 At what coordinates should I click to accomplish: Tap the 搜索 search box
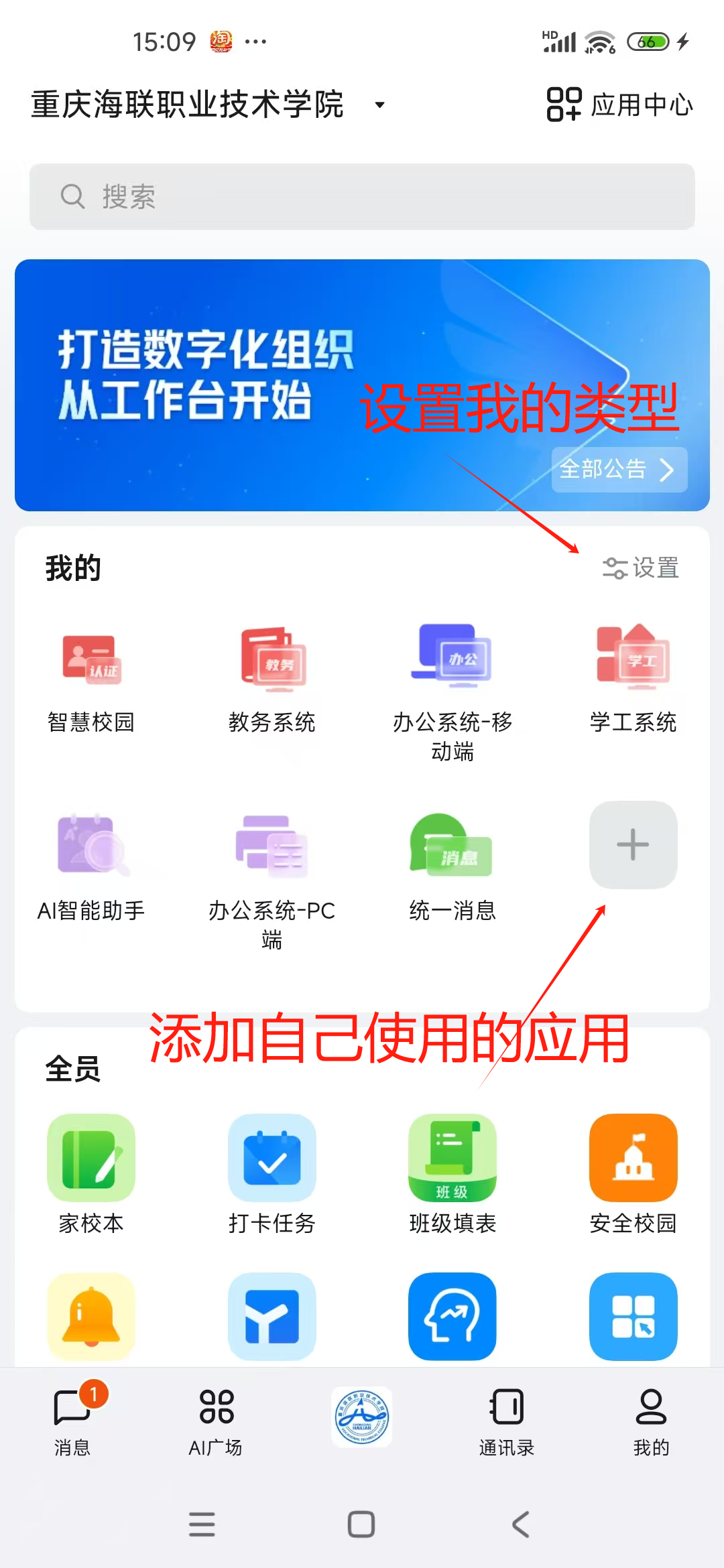pyautogui.click(x=362, y=197)
